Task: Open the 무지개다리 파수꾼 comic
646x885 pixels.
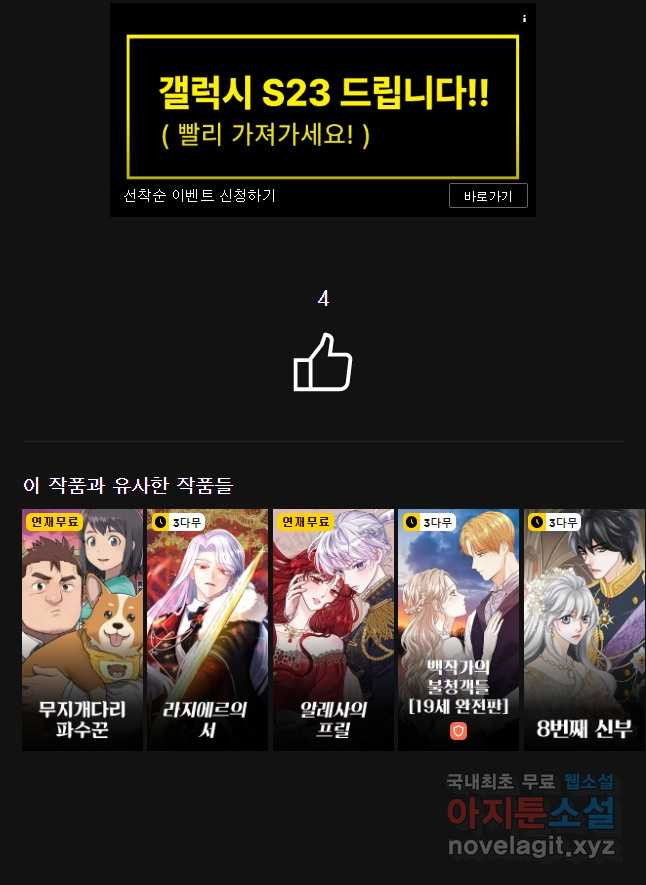Action: (x=82, y=630)
